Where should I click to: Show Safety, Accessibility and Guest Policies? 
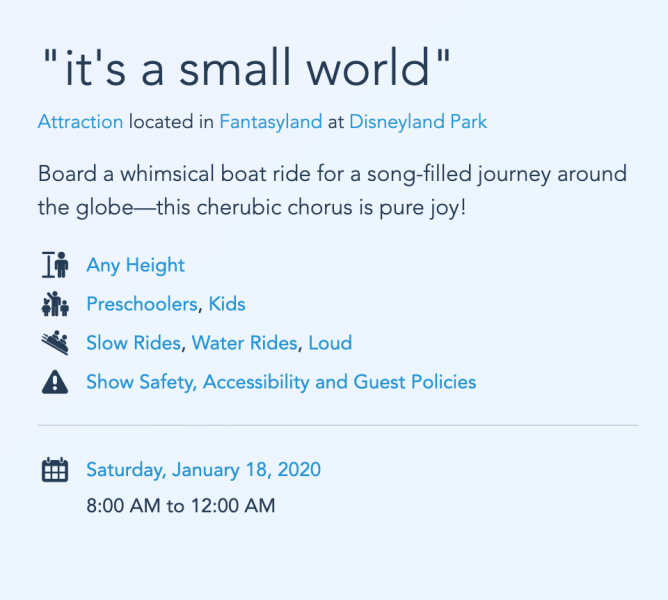click(281, 382)
